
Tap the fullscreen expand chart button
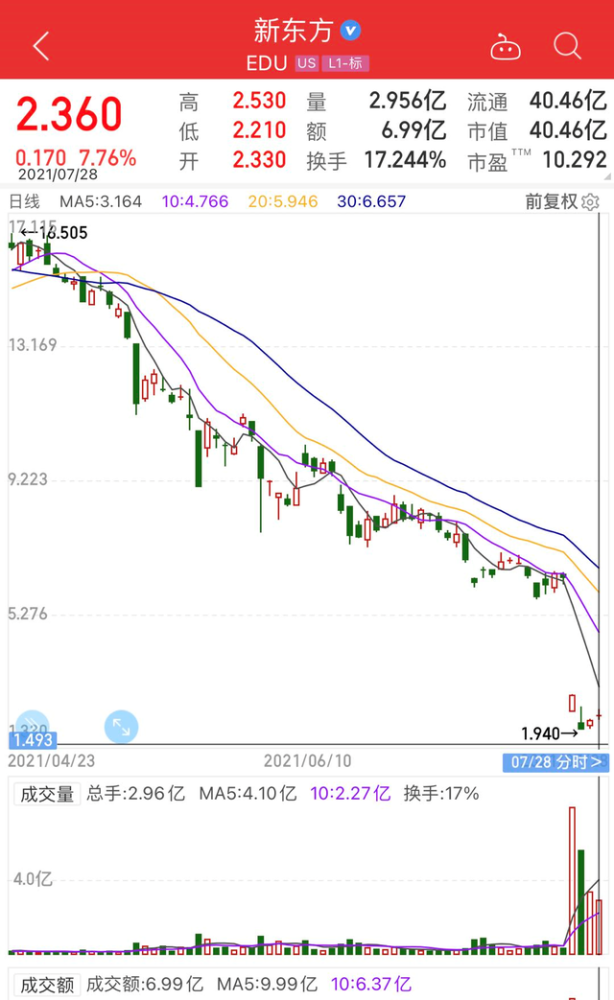(x=121, y=726)
